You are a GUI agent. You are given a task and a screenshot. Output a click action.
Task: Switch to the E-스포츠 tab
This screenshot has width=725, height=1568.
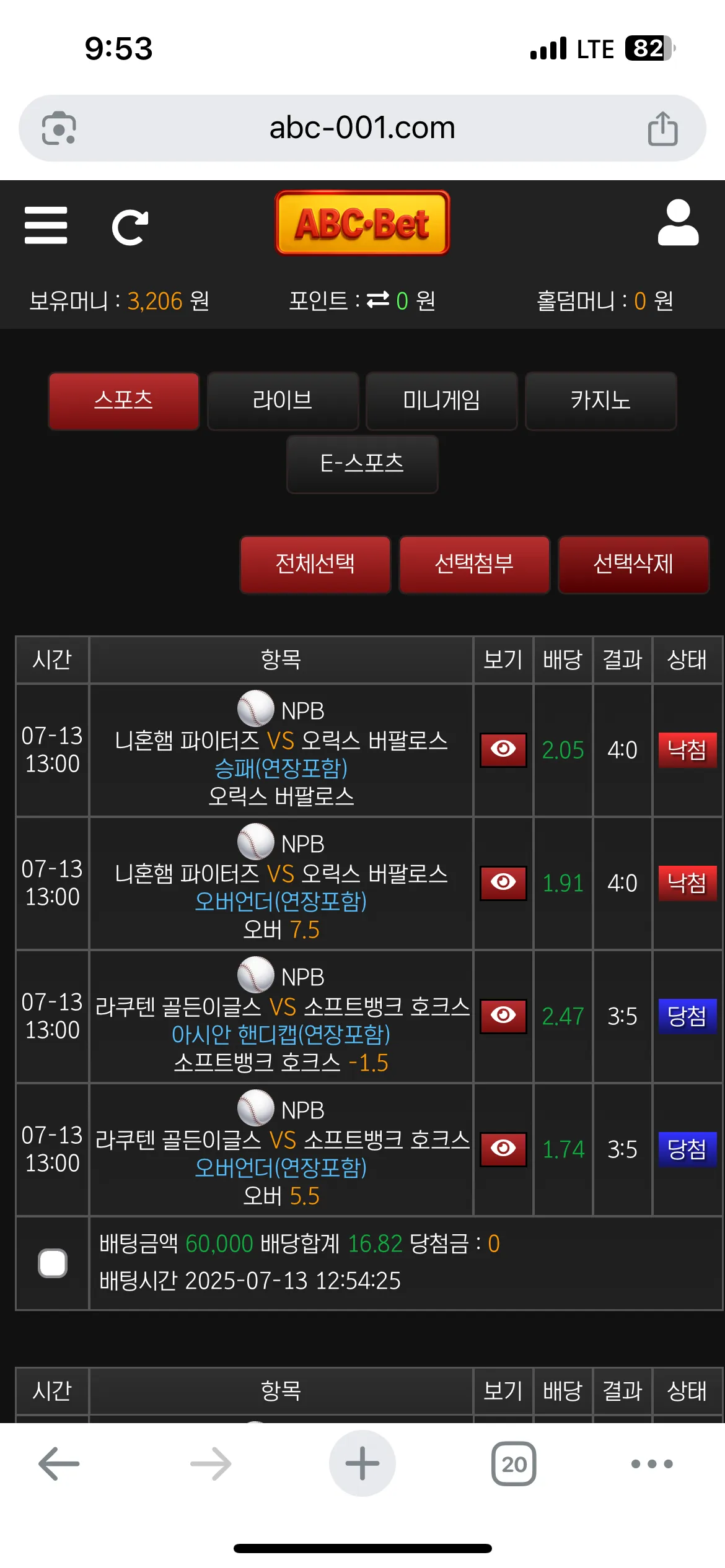(x=362, y=464)
